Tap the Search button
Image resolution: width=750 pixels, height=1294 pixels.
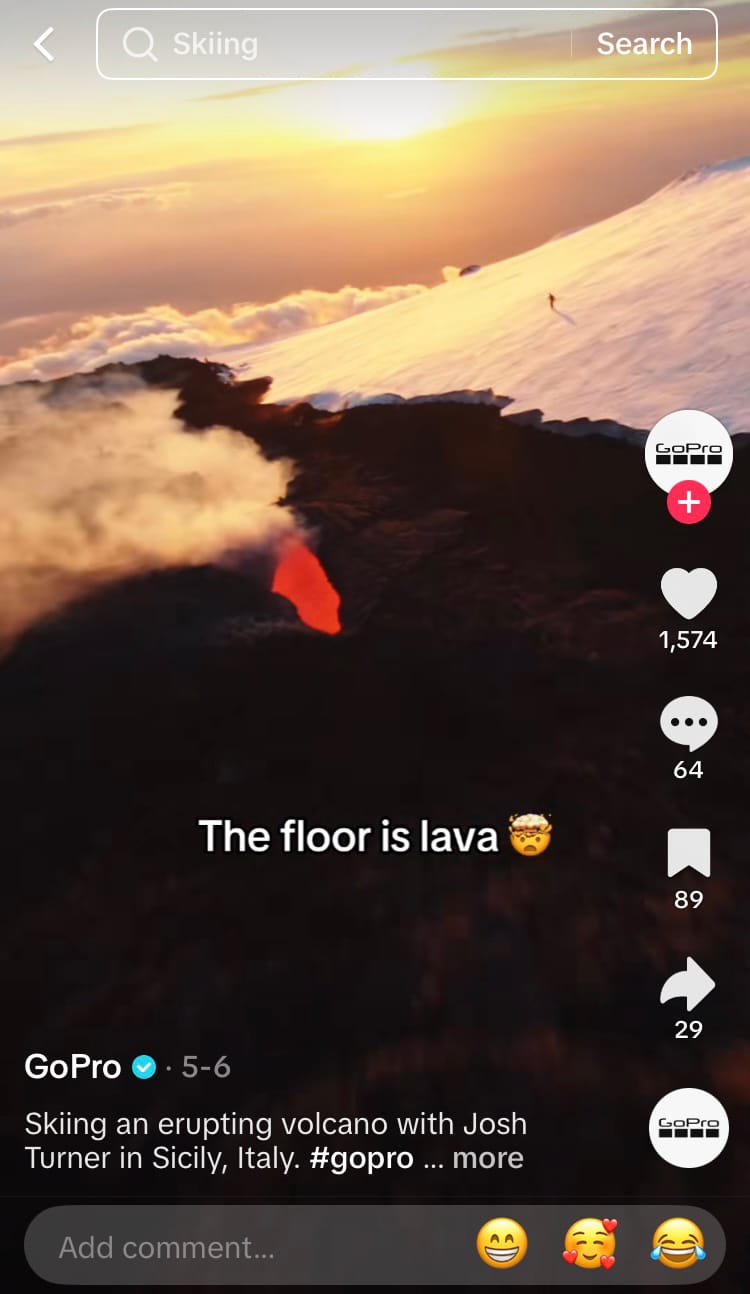pyautogui.click(x=644, y=44)
